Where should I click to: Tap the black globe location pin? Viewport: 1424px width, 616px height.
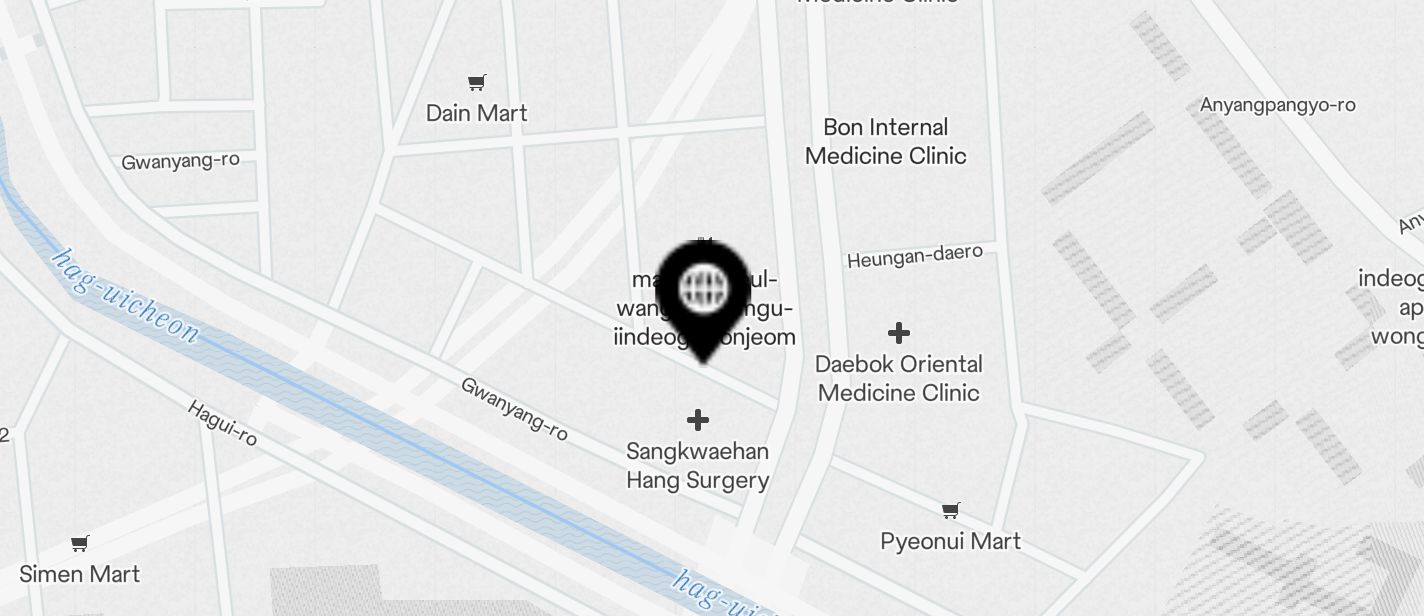tap(705, 293)
